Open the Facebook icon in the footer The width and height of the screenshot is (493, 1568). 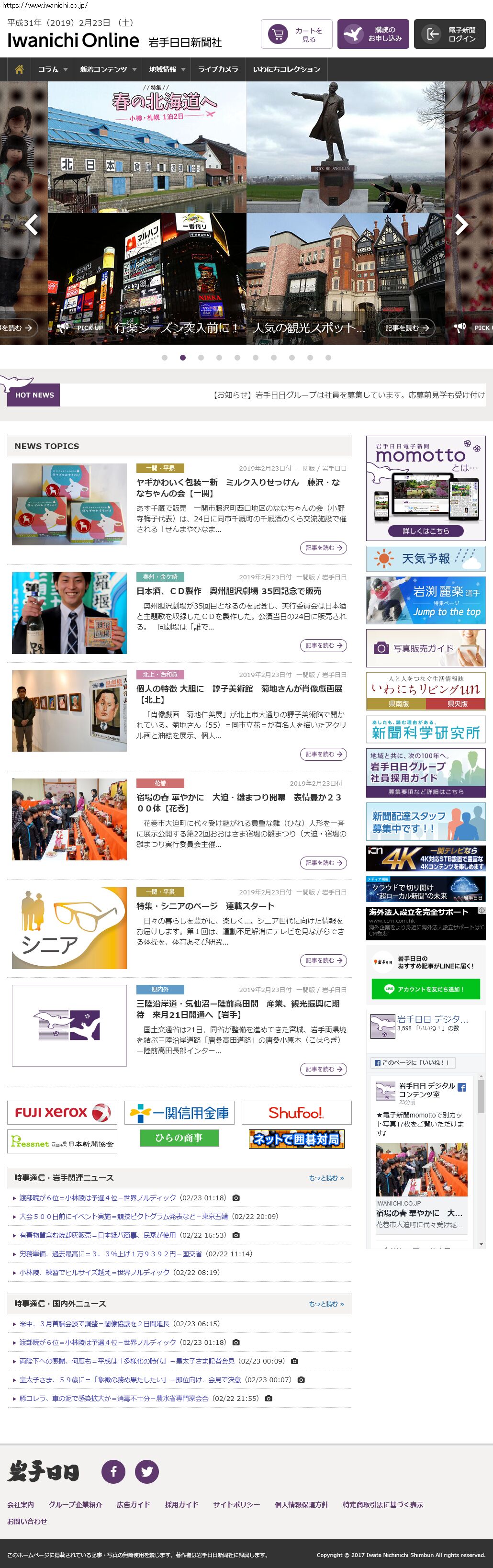coord(113,1472)
